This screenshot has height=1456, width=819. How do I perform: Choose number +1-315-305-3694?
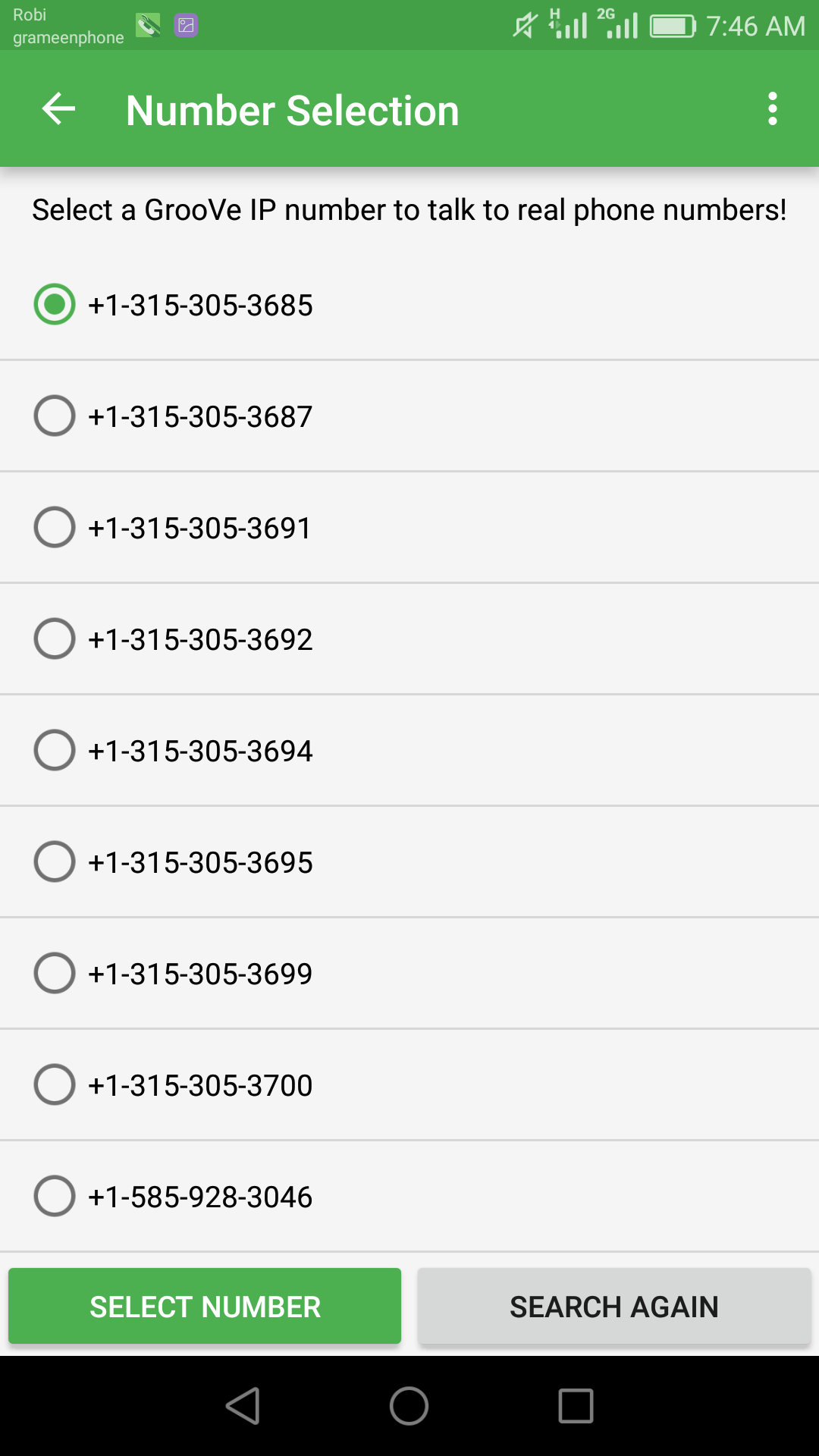55,751
